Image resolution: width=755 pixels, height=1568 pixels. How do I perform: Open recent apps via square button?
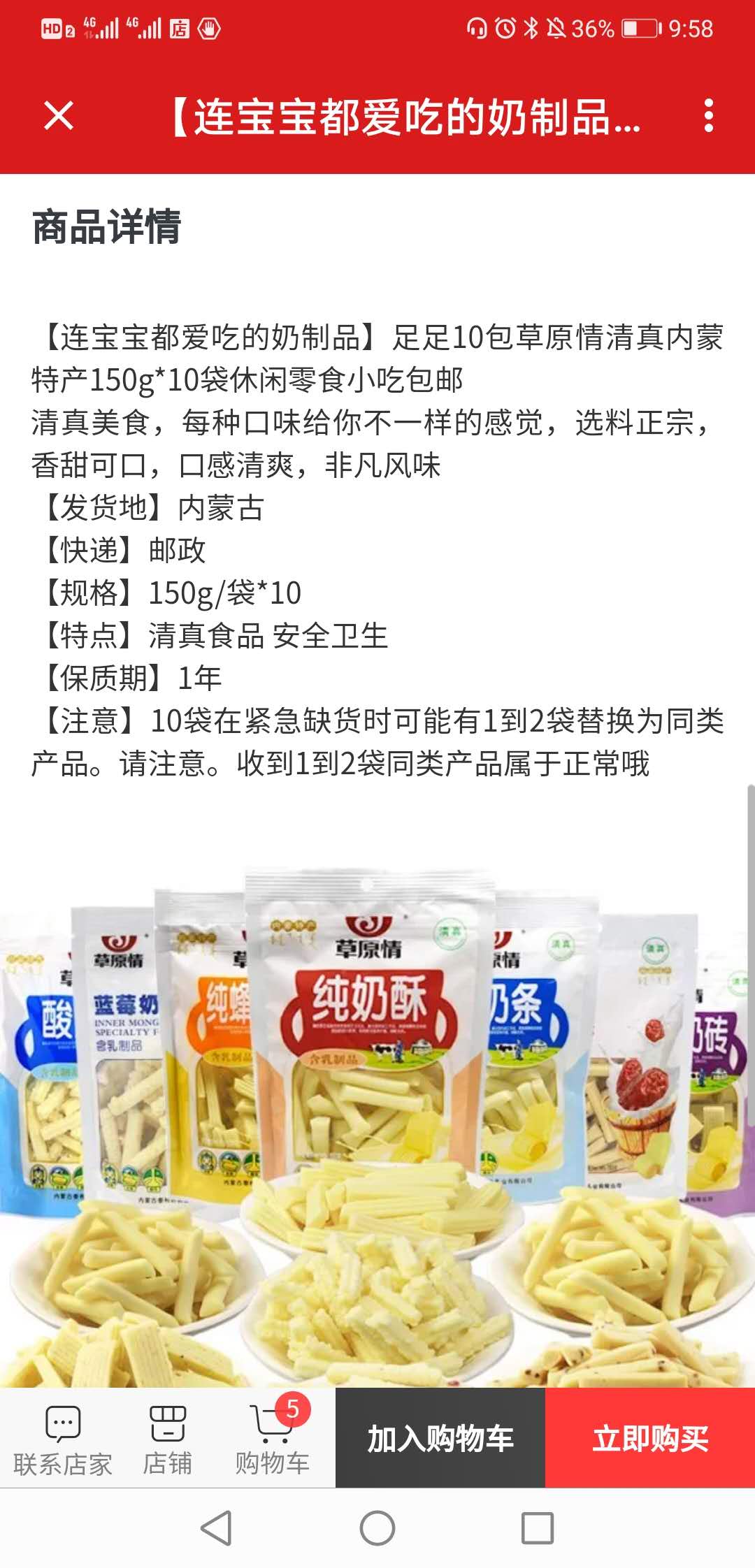point(538,1527)
